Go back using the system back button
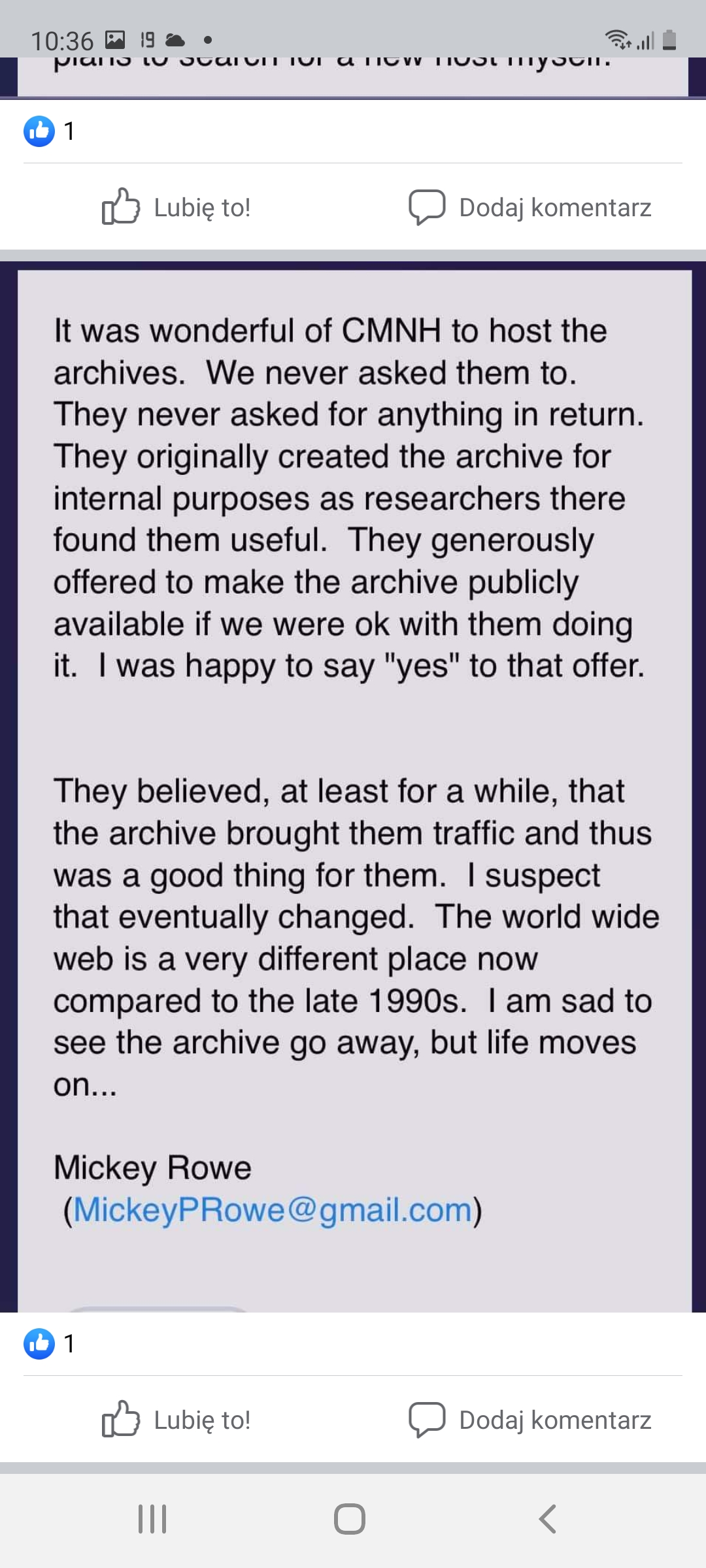Viewport: 706px width, 1568px height. click(x=548, y=1519)
